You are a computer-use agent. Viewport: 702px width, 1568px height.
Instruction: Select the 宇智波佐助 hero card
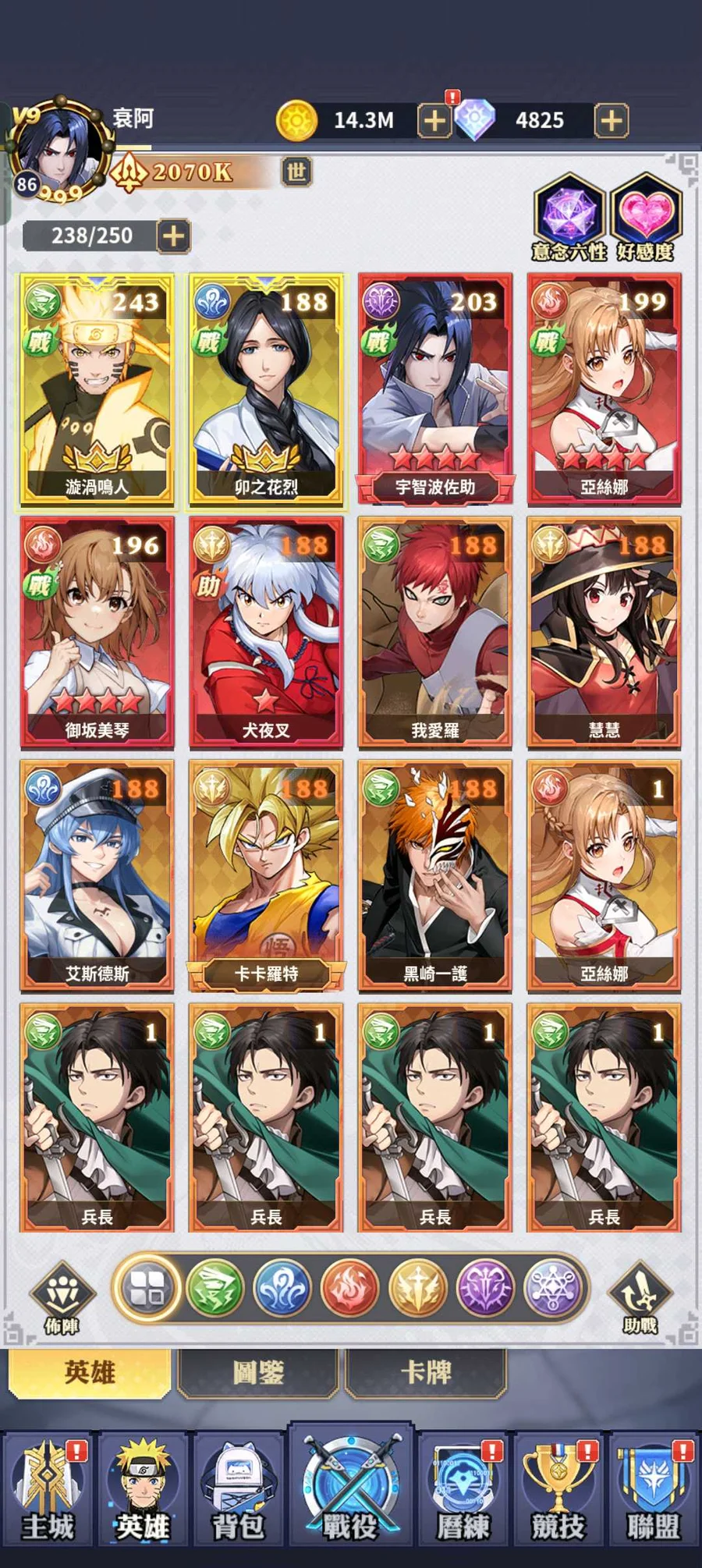[435, 390]
